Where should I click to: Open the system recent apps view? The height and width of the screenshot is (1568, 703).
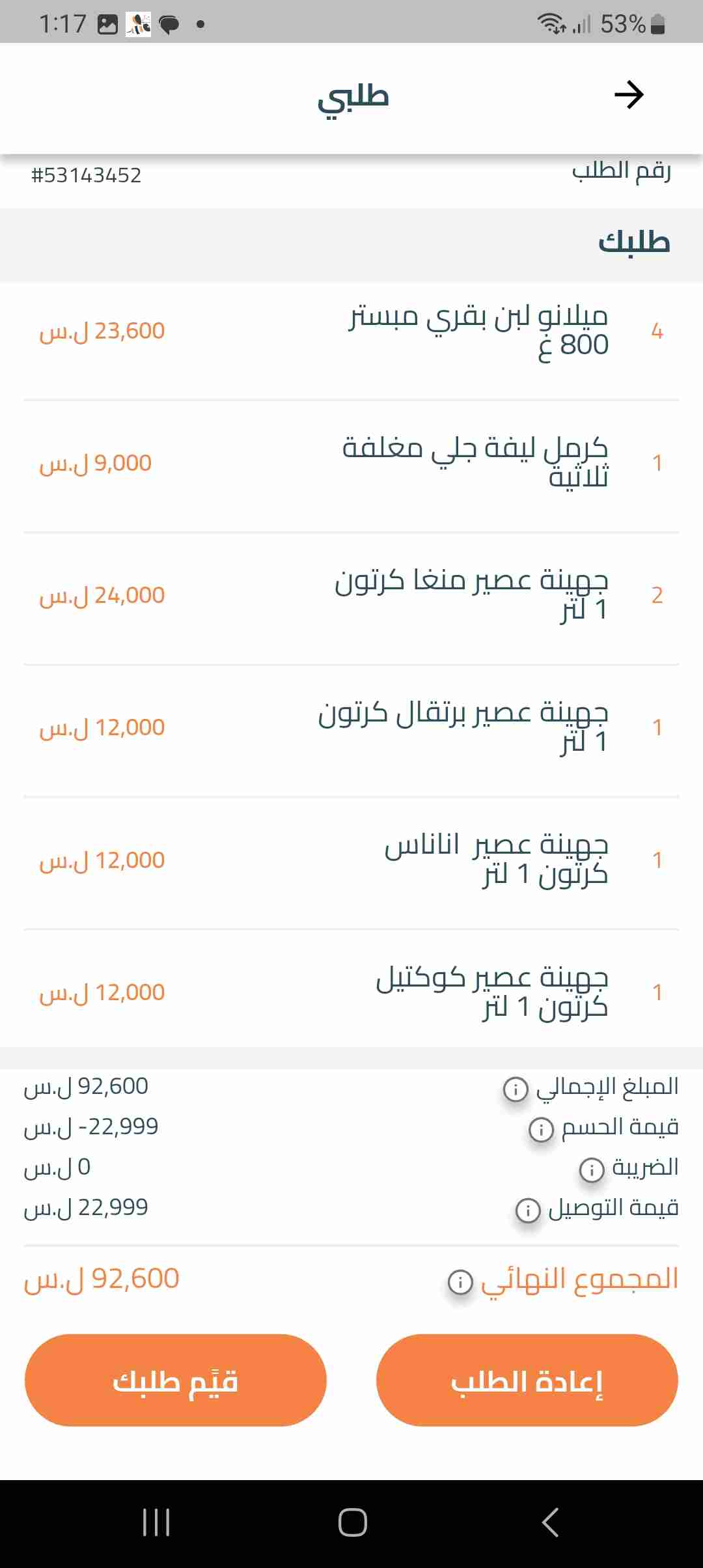[x=156, y=1522]
